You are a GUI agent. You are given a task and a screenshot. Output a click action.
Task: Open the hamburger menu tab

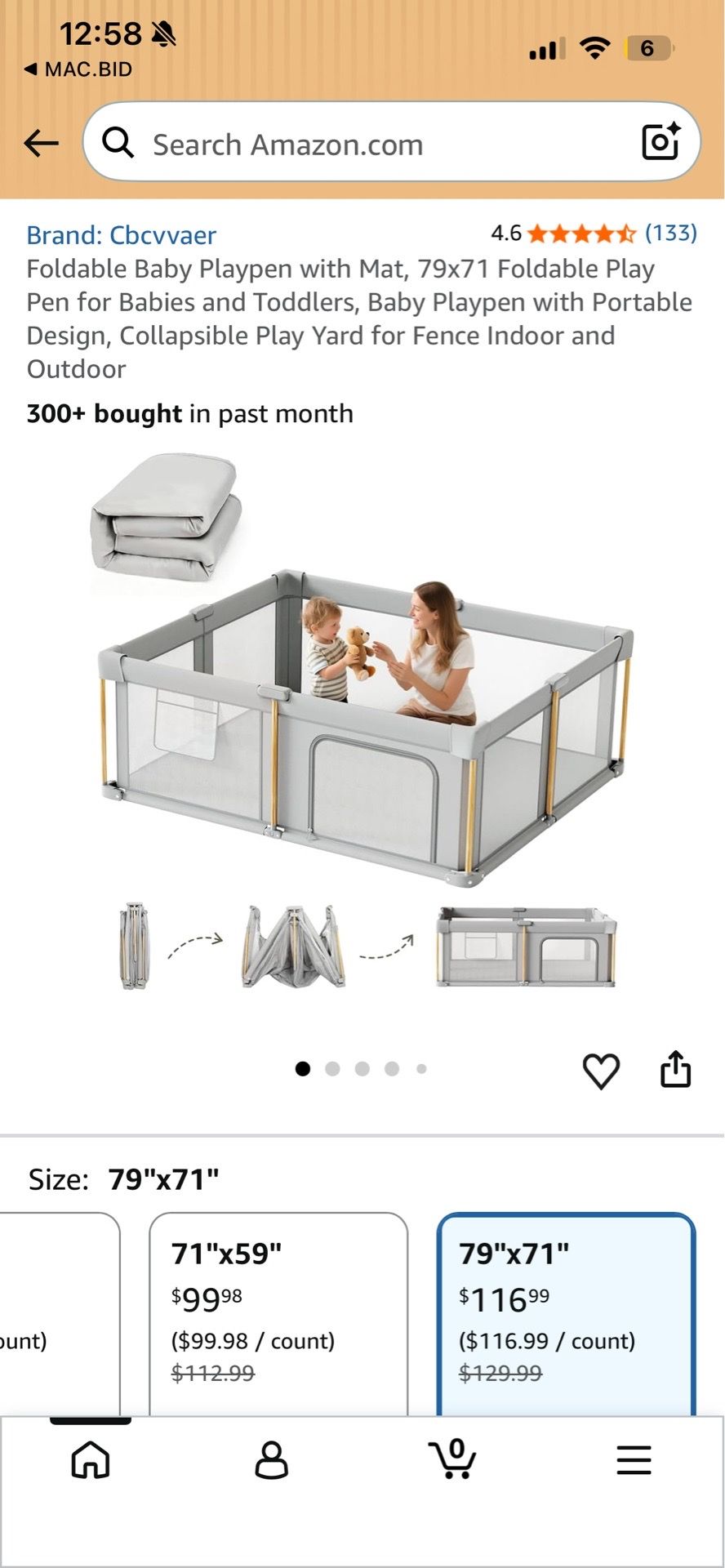pos(634,1459)
